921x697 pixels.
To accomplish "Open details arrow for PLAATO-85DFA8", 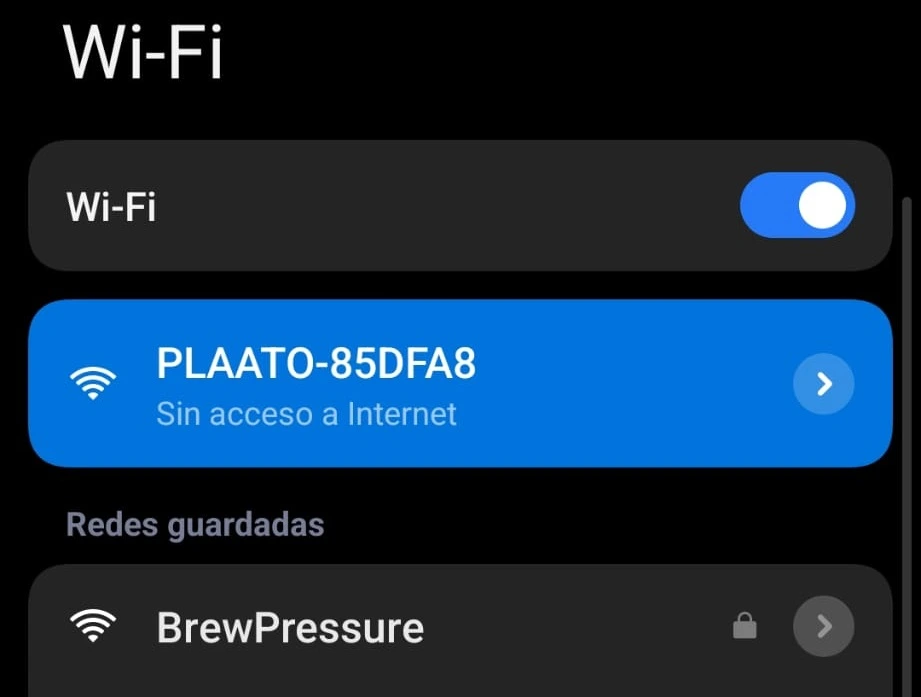I will coord(823,383).
